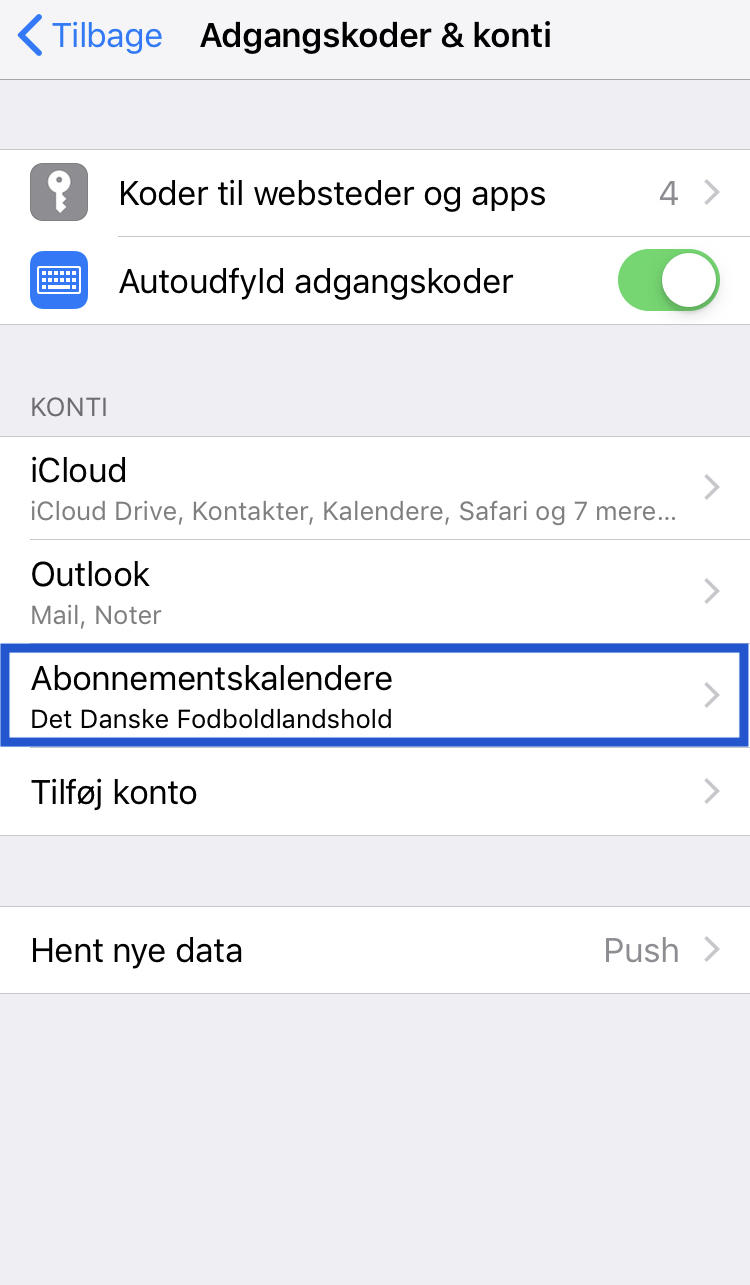Image resolution: width=750 pixels, height=1285 pixels.
Task: Open Koder til websteder og apps
Action: point(375,193)
